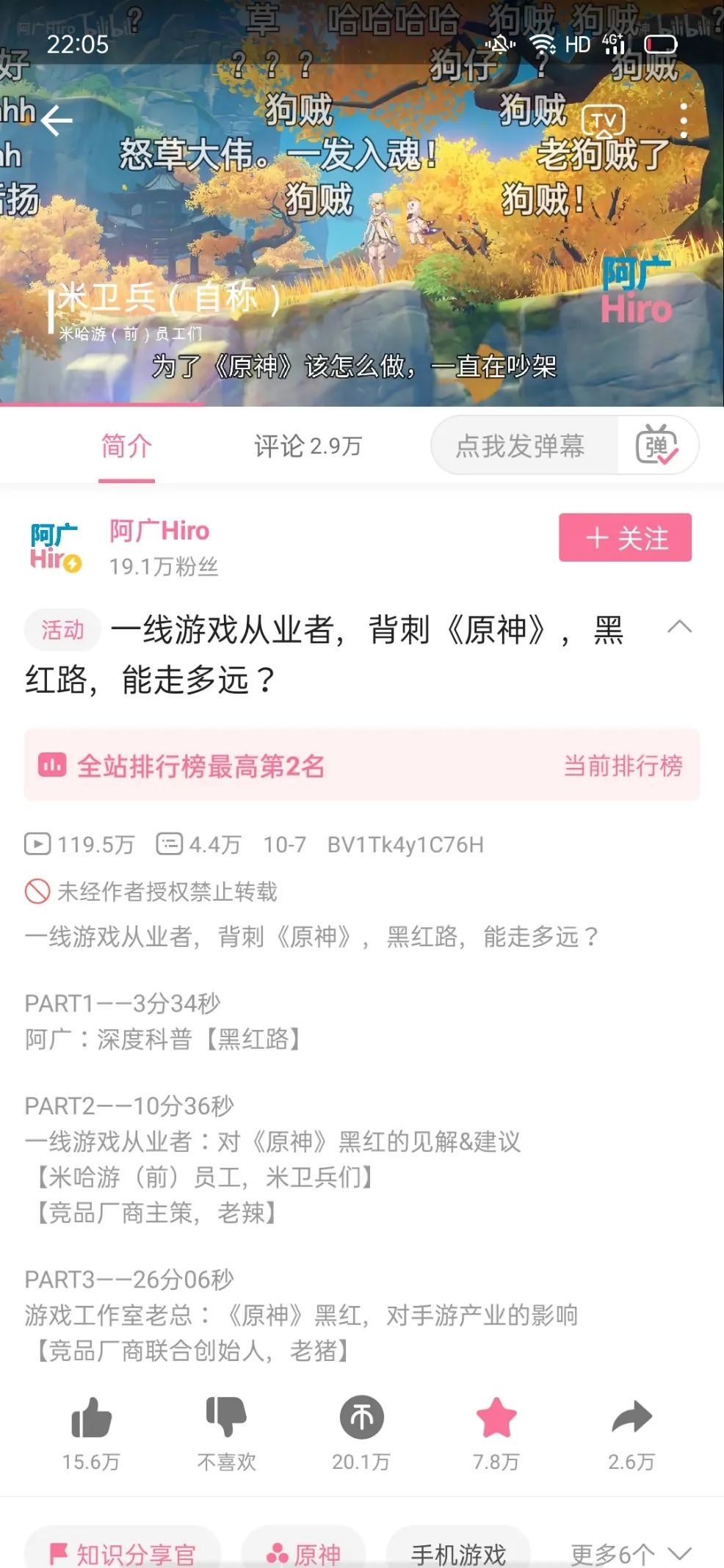The image size is (724, 1568).
Task: View the 全站排行榜 ranking banner
Action: 361,766
